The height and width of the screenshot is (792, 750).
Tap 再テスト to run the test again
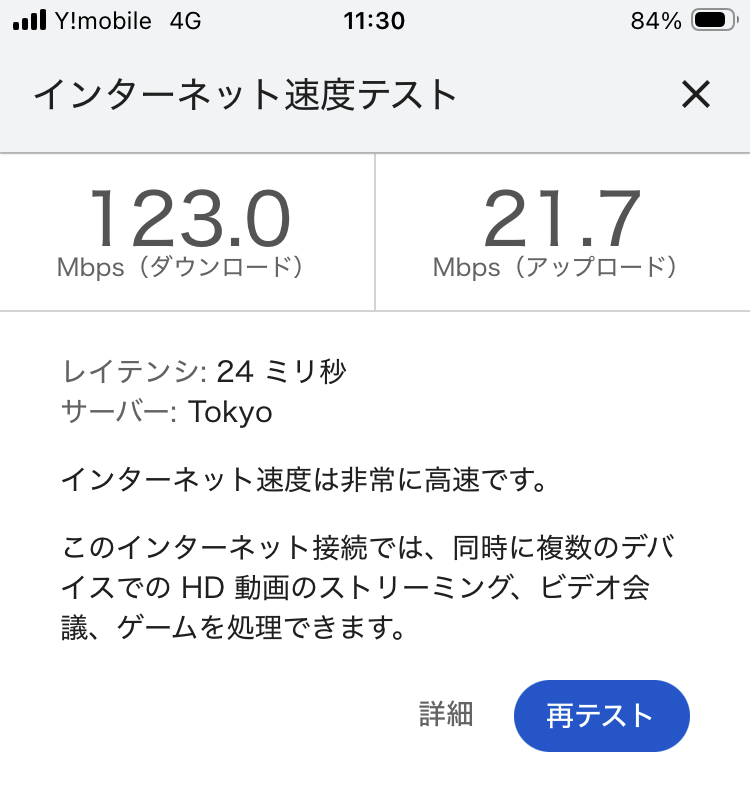[601, 716]
